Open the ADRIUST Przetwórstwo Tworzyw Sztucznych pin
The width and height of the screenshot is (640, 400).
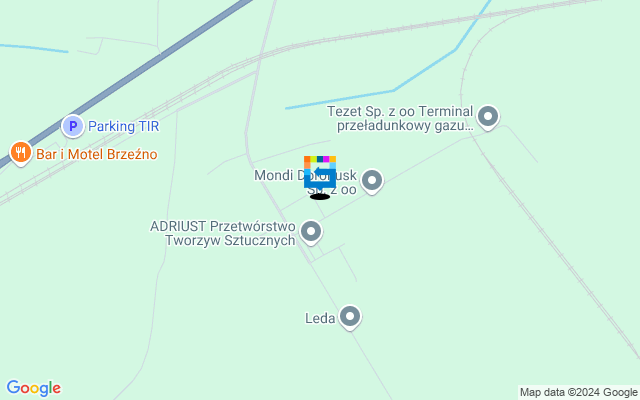tap(311, 233)
